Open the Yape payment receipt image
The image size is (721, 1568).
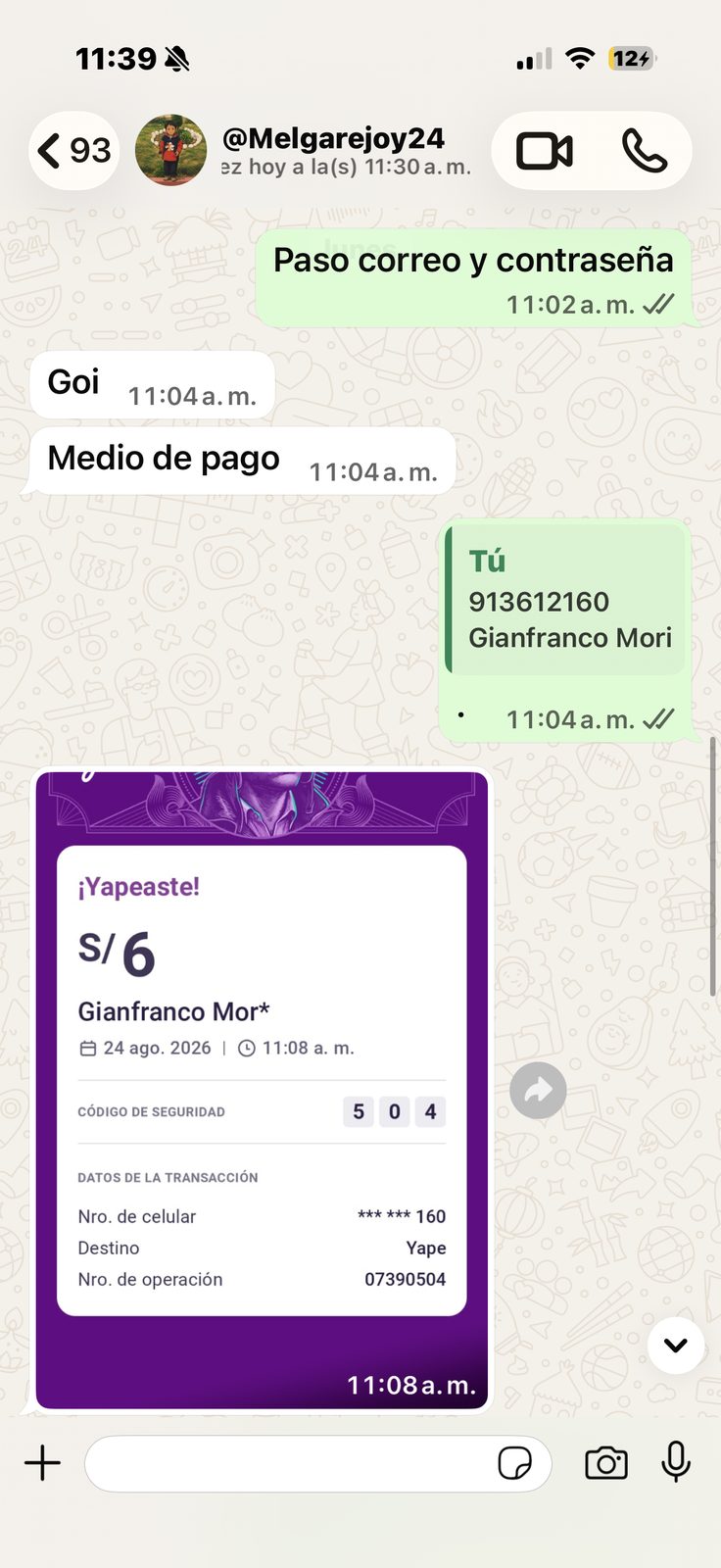(262, 1090)
